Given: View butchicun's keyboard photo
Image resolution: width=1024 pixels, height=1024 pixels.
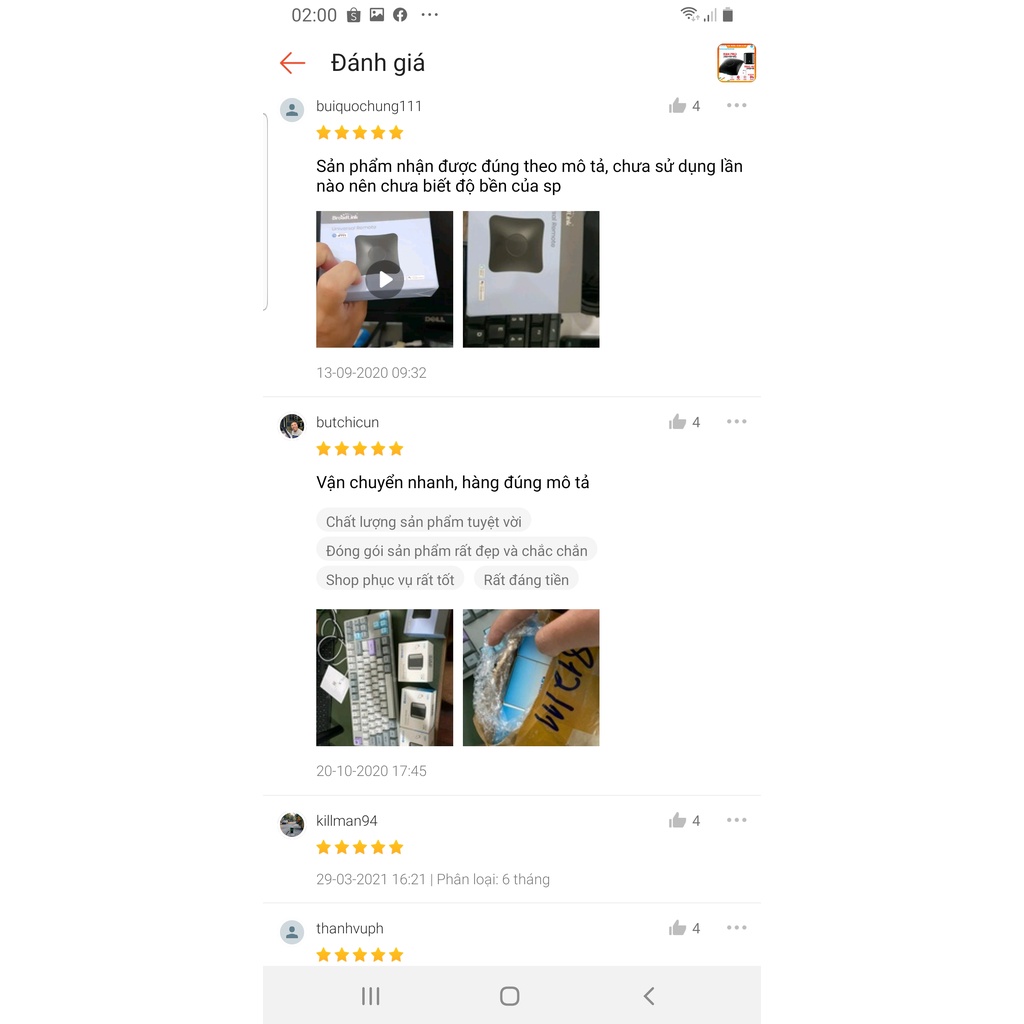Looking at the screenshot, I should coord(385,678).
